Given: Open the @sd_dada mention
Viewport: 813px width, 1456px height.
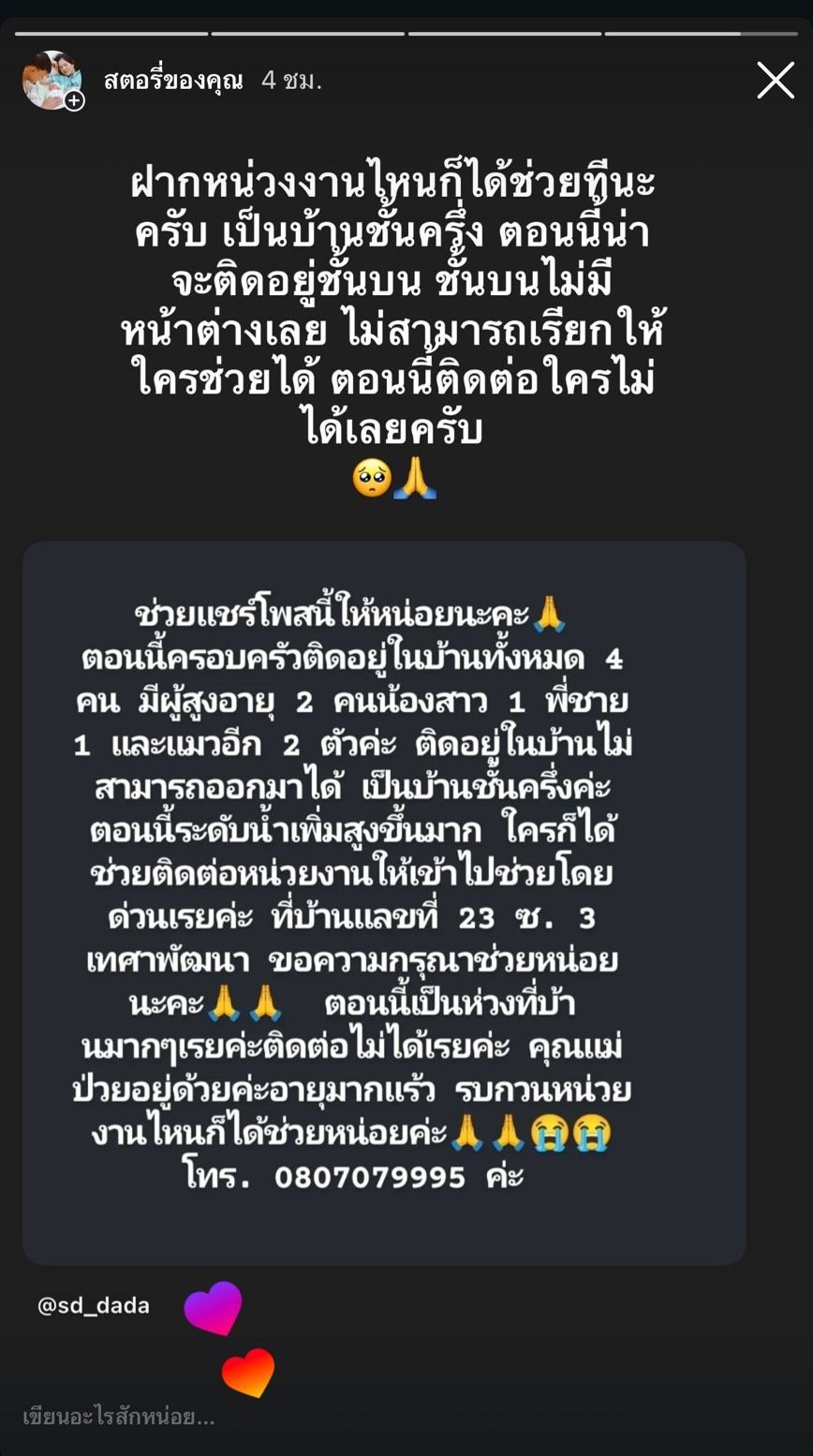Looking at the screenshot, I should pos(94,1305).
